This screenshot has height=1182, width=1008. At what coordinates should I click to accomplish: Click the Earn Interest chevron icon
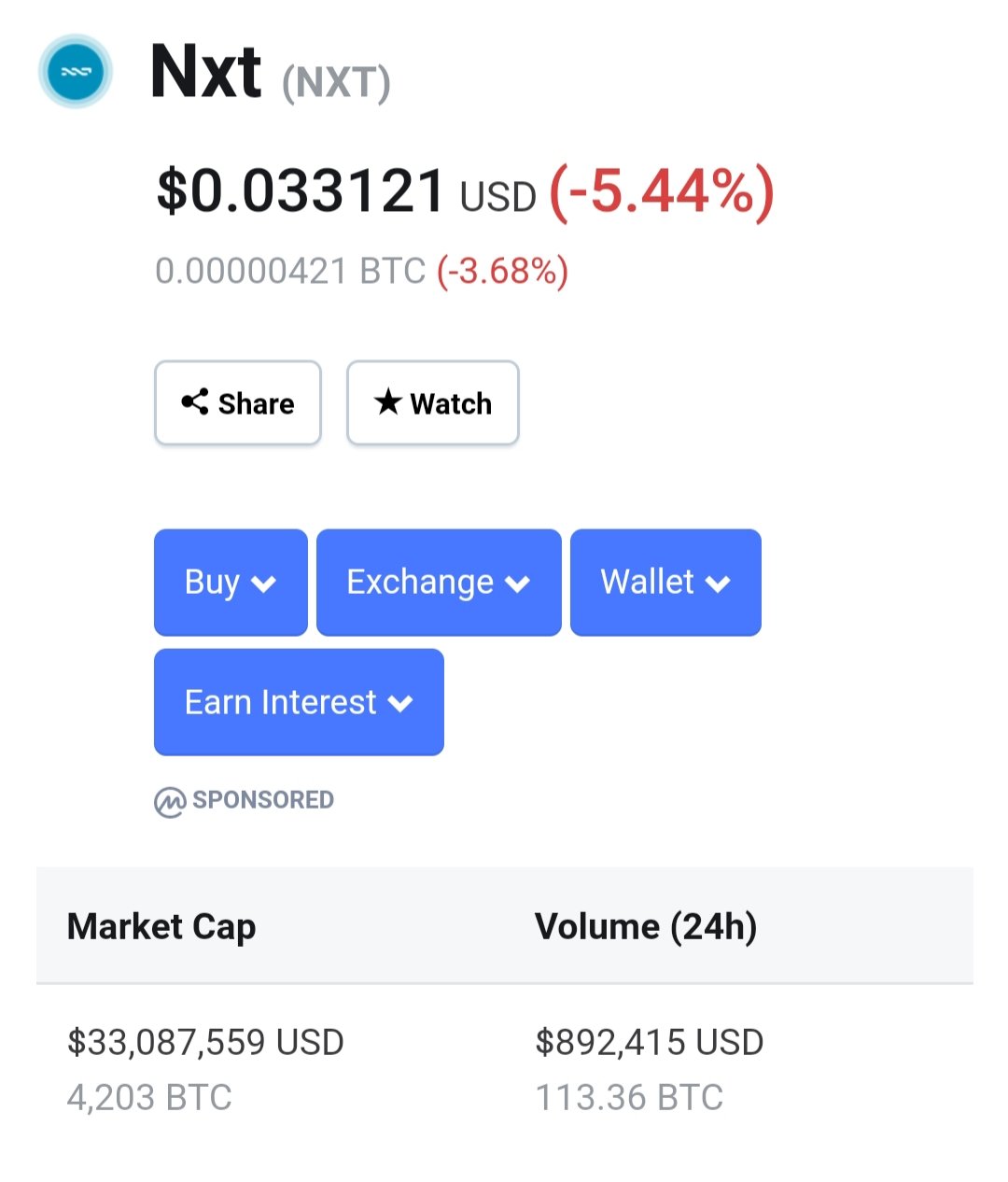400,703
